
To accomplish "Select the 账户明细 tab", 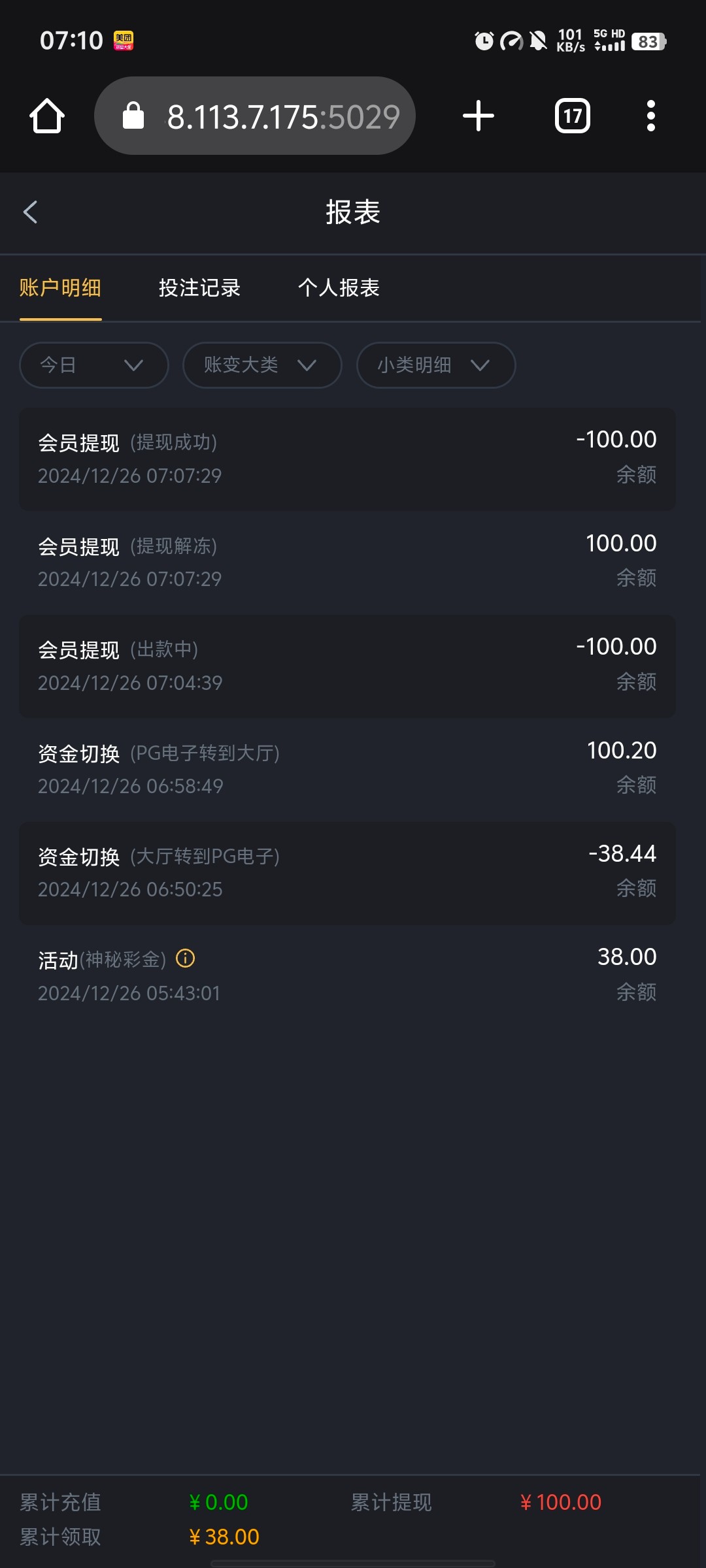I will (x=60, y=288).
